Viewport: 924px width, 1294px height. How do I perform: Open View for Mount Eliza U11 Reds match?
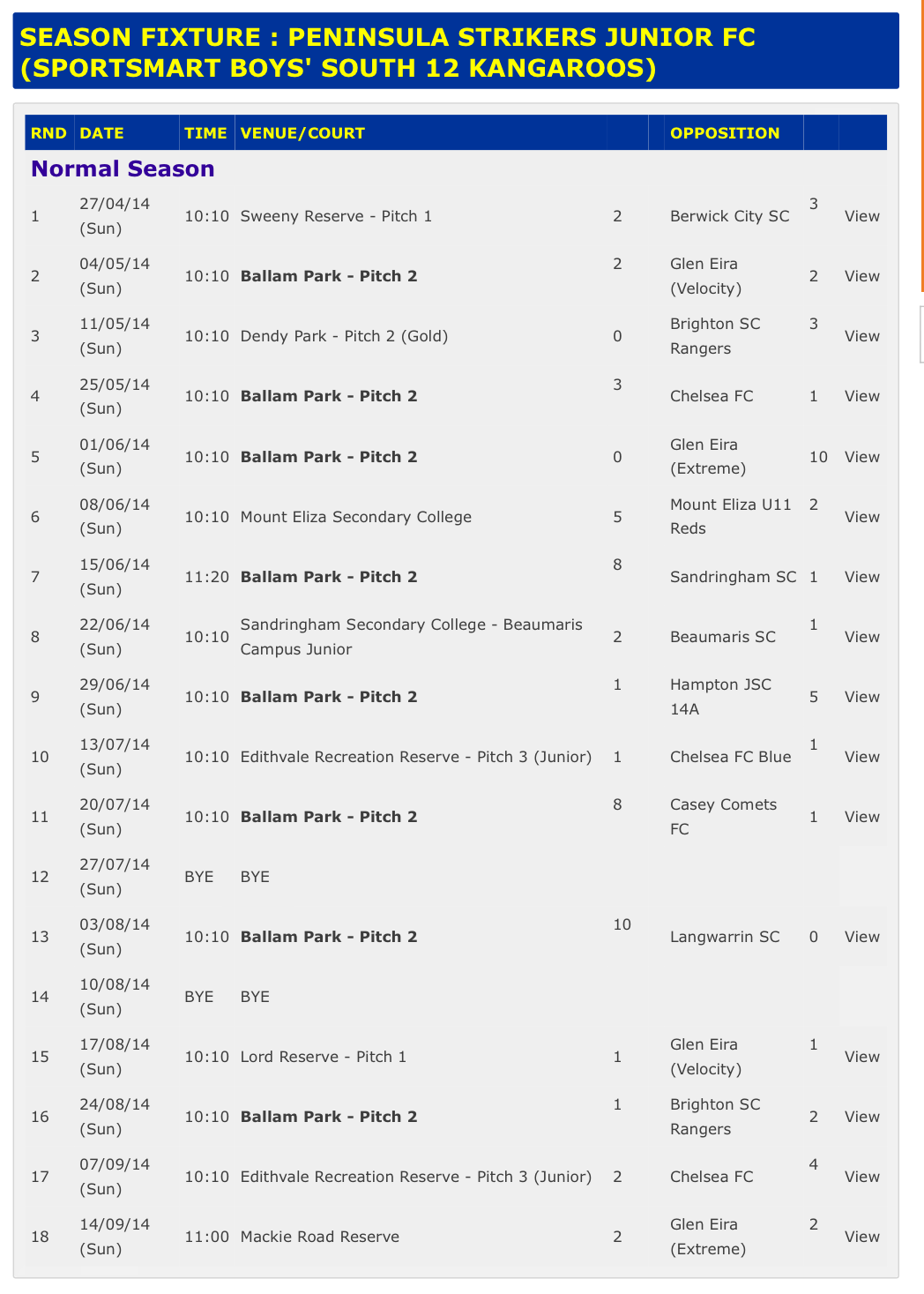pyautogui.click(x=861, y=517)
